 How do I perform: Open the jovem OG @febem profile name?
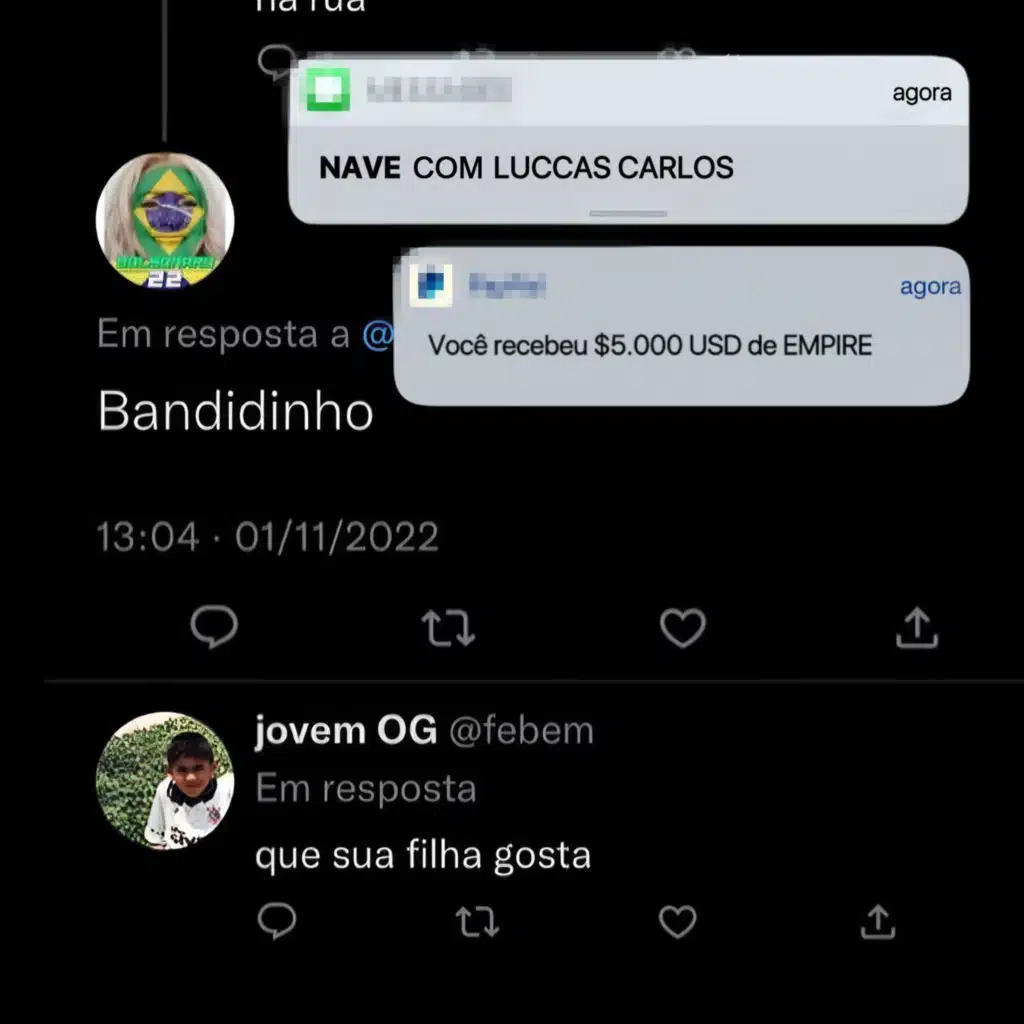coord(424,730)
